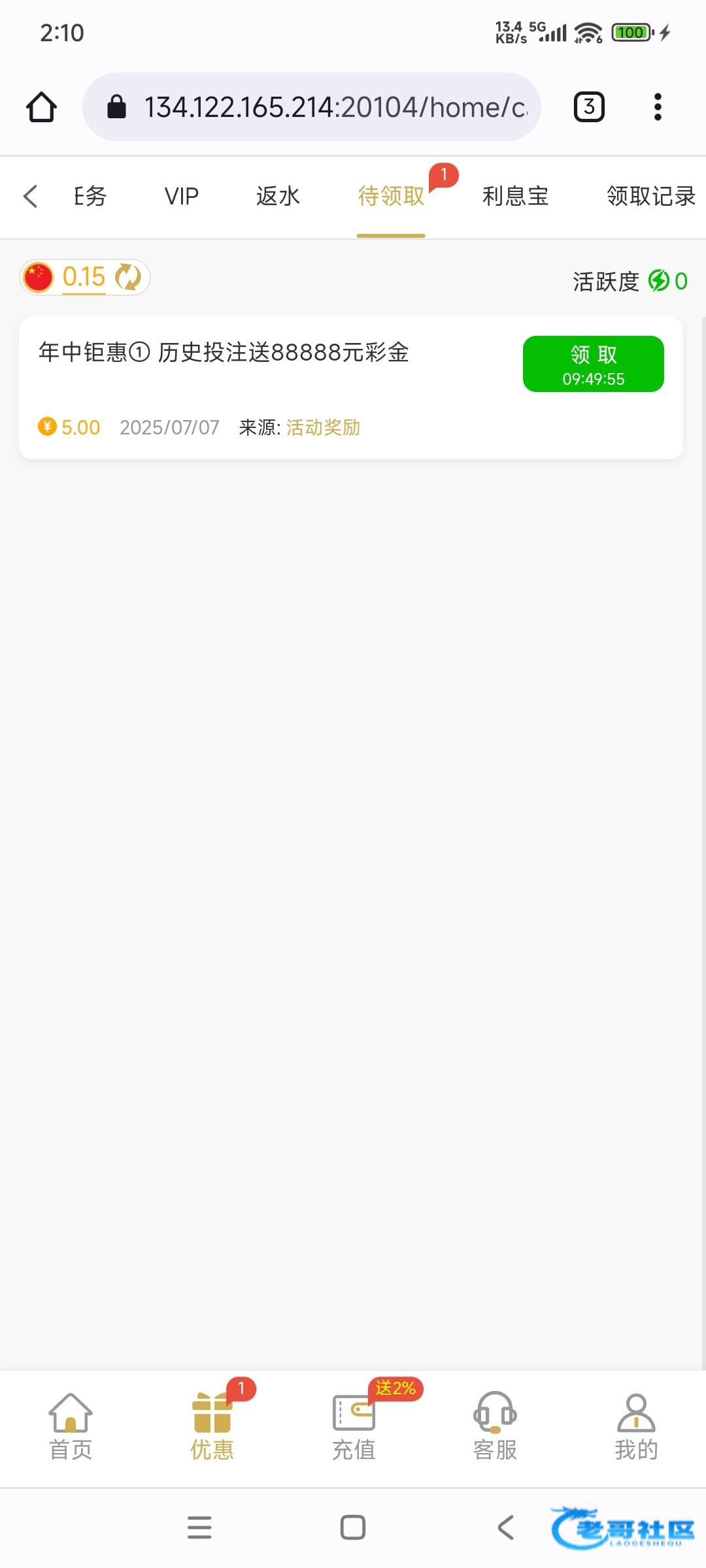Tap the URL address bar

click(x=312, y=107)
